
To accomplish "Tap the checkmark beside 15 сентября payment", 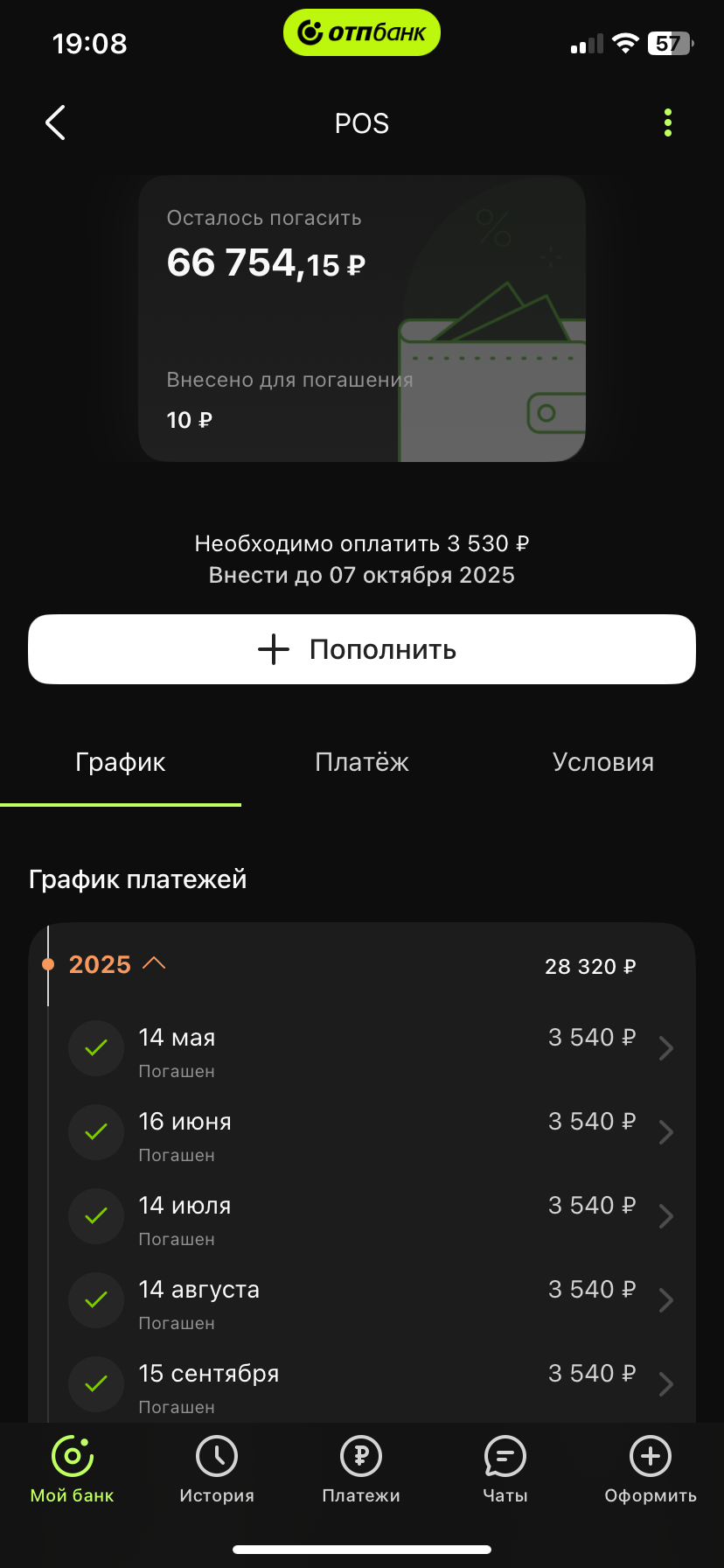I will click(x=96, y=1383).
